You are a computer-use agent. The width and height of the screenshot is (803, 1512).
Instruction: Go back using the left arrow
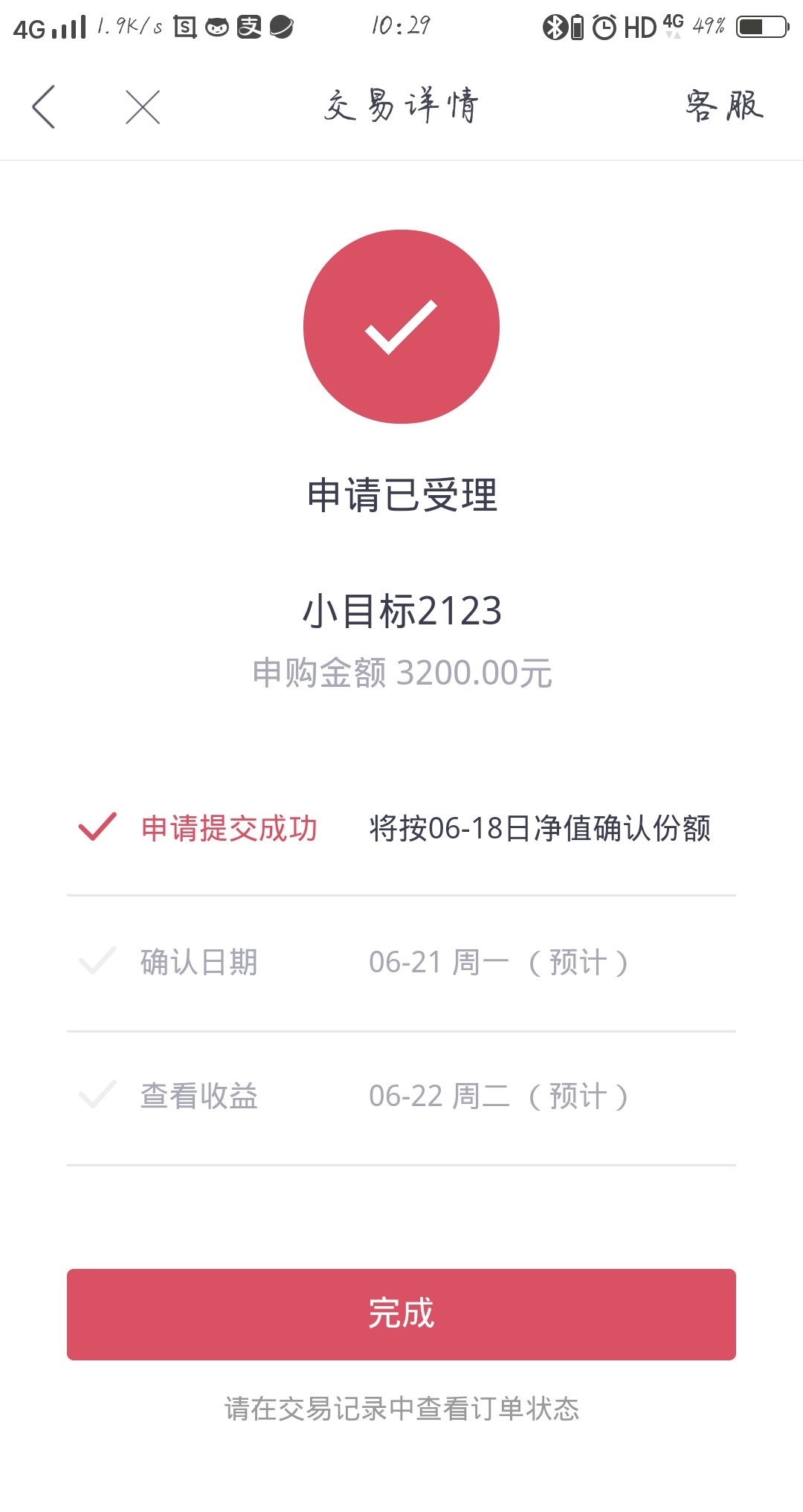[43, 106]
